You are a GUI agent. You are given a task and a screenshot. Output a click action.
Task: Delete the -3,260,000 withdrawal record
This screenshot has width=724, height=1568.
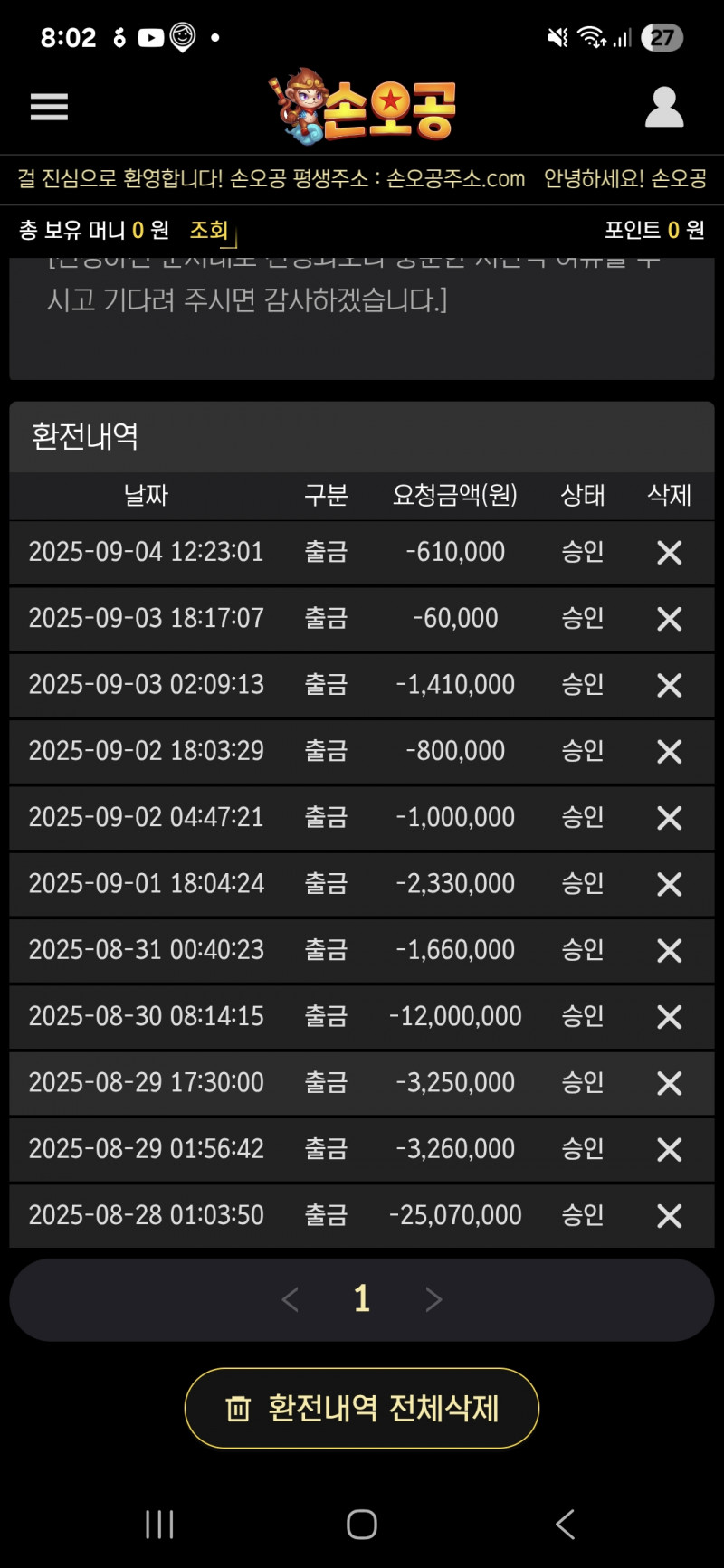(x=669, y=1149)
